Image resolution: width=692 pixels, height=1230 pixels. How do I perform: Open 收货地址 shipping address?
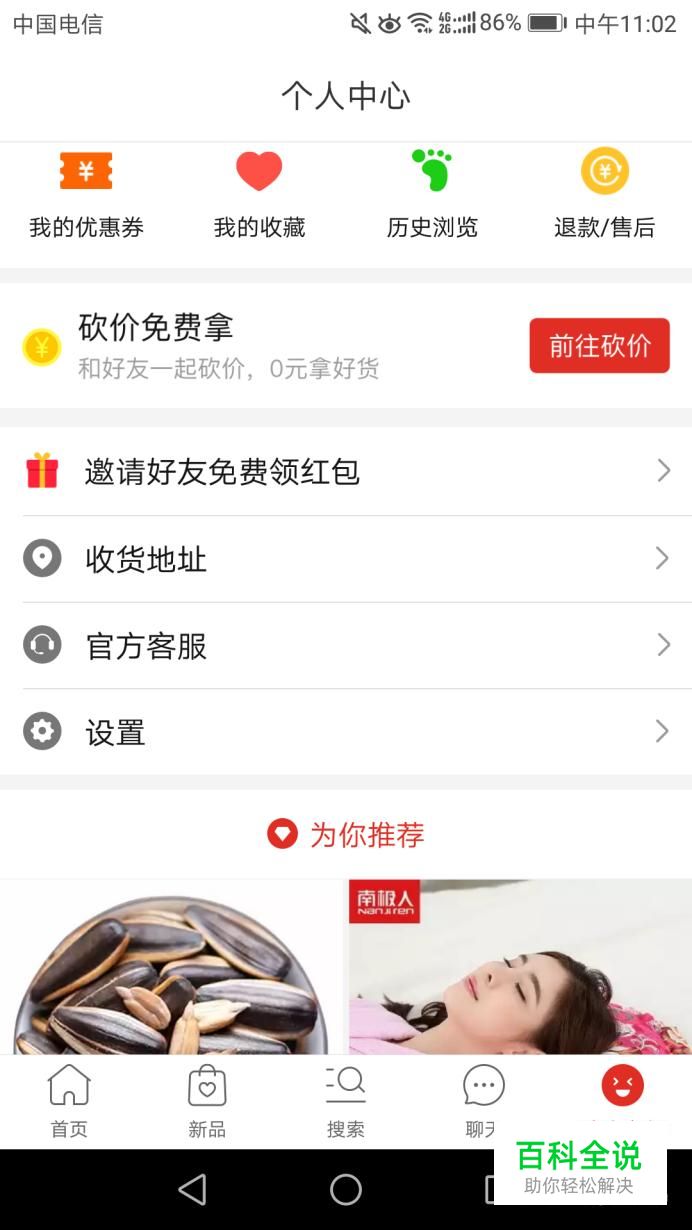tap(346, 559)
